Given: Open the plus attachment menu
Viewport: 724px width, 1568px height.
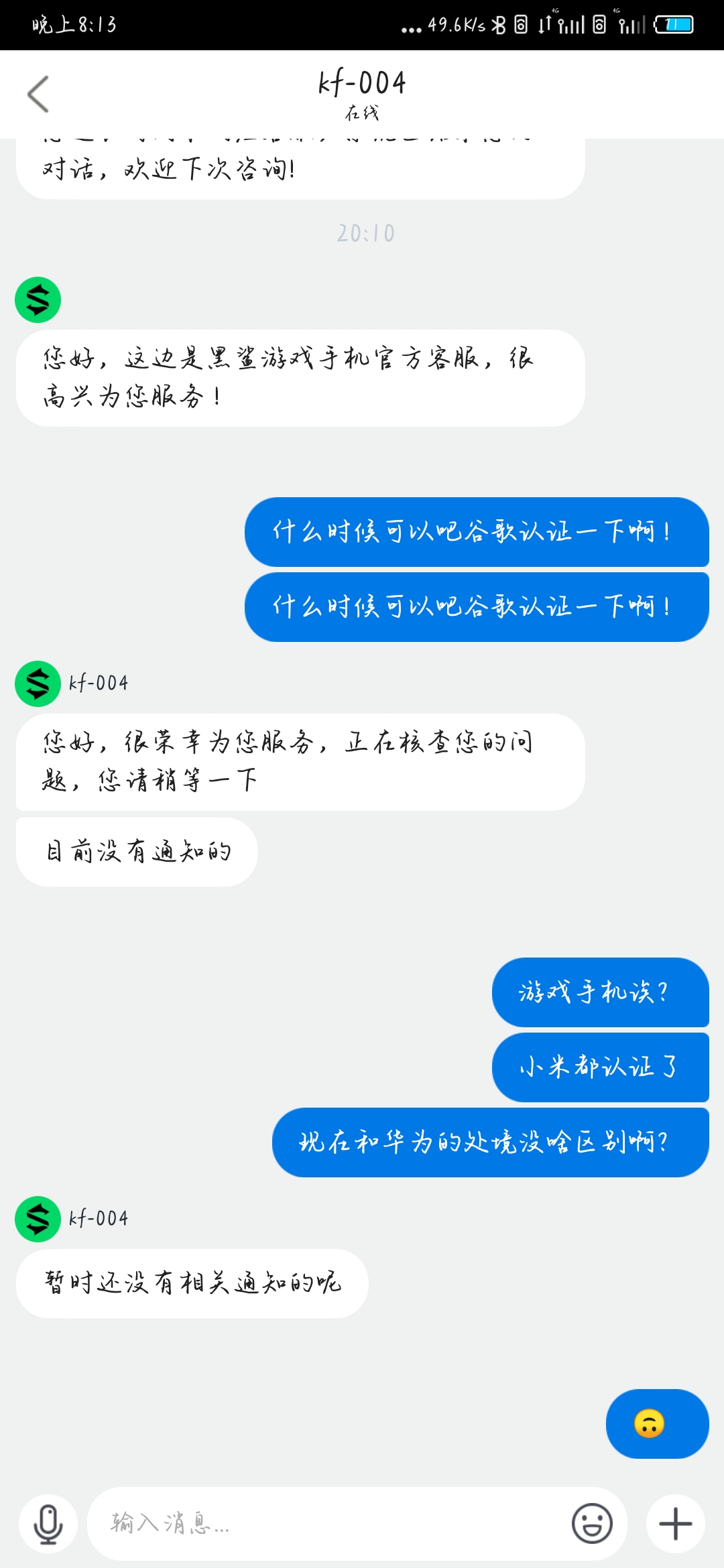Looking at the screenshot, I should click(676, 1524).
